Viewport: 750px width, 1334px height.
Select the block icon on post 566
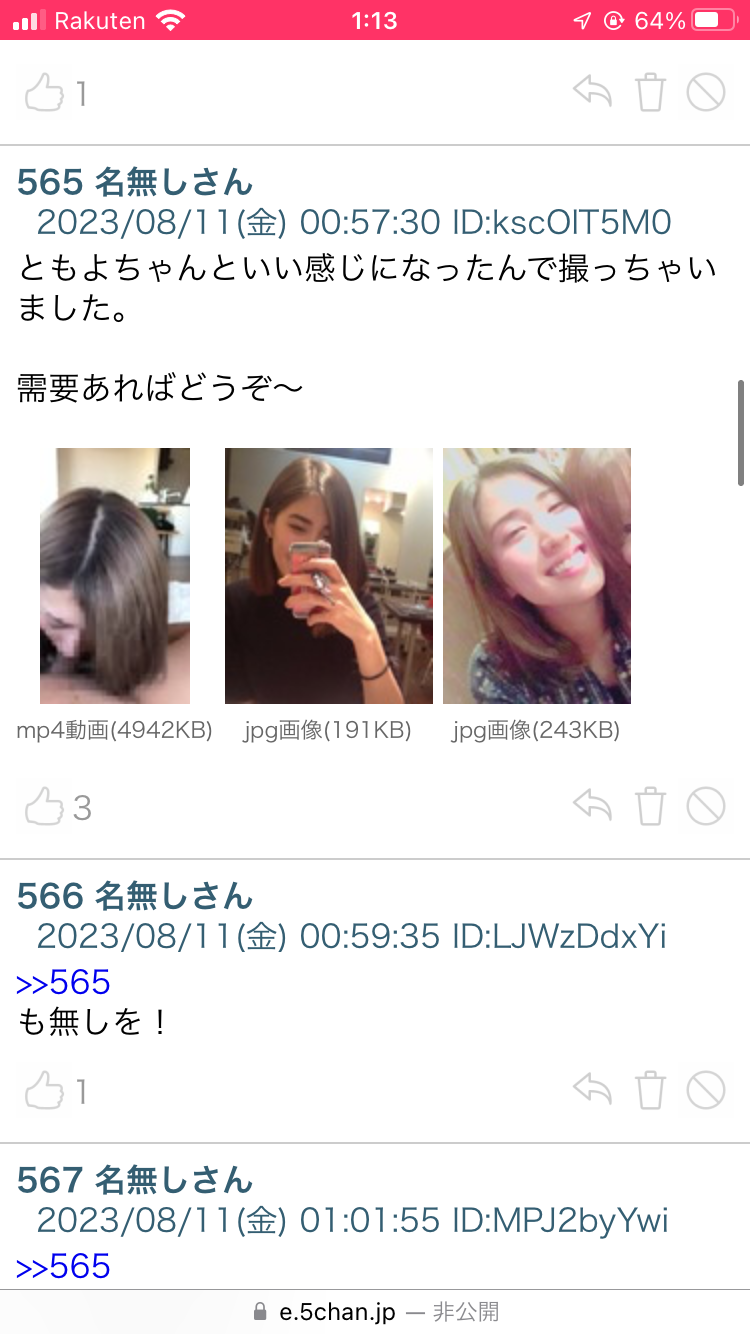(706, 1090)
